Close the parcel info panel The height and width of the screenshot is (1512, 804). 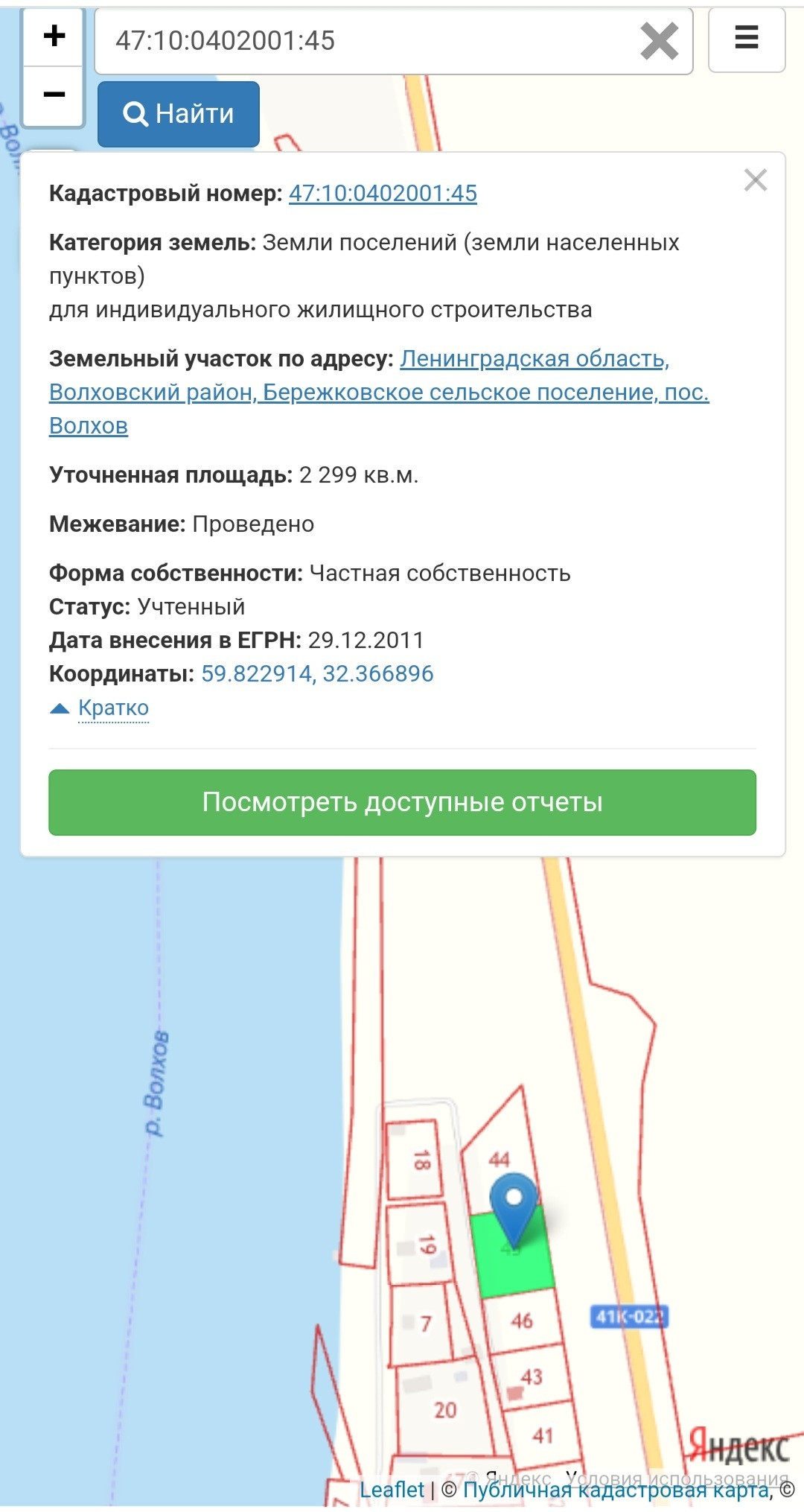click(756, 180)
